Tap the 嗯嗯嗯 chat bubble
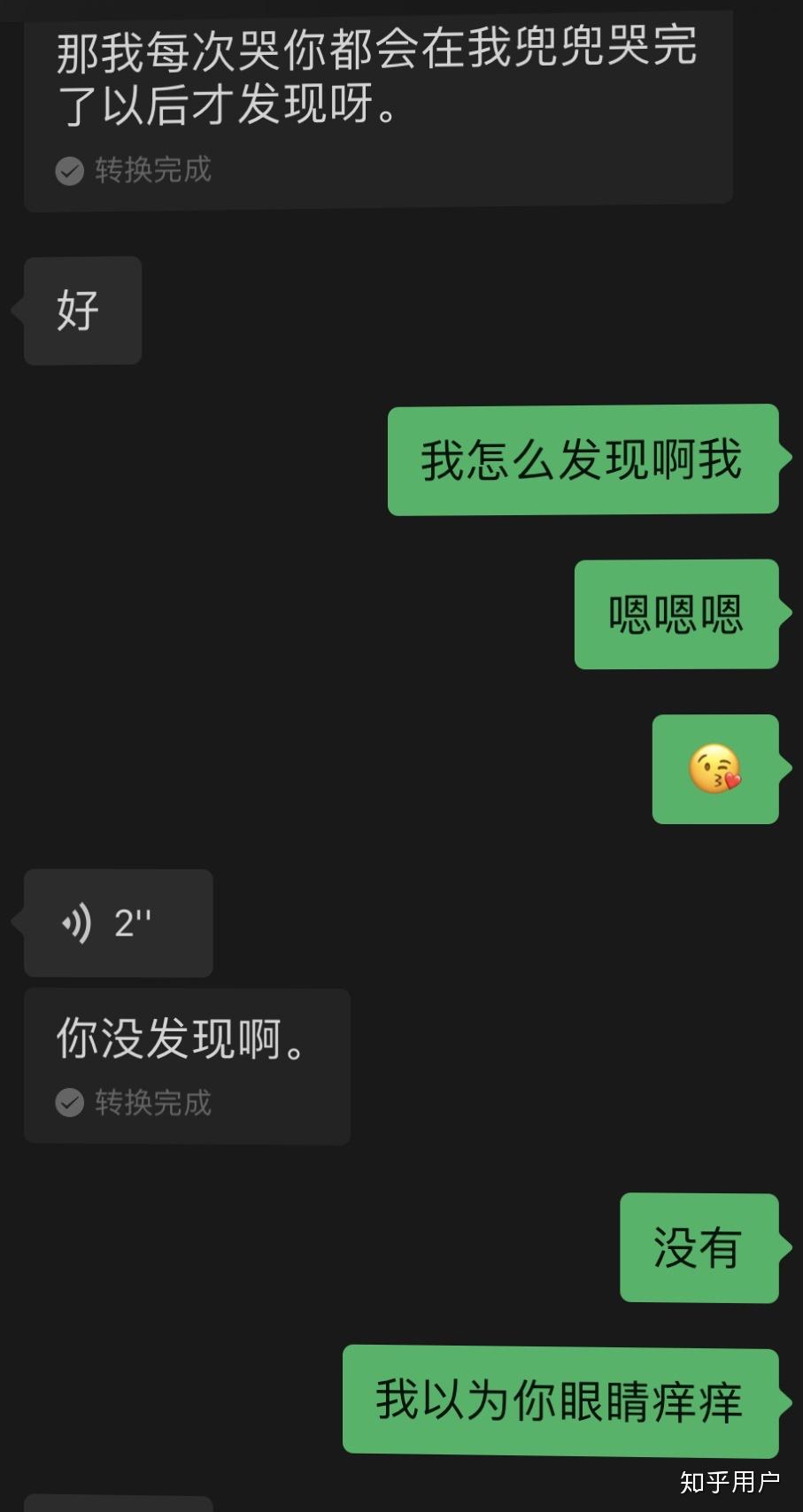Screen dimensions: 803x1512 pyautogui.click(x=676, y=613)
